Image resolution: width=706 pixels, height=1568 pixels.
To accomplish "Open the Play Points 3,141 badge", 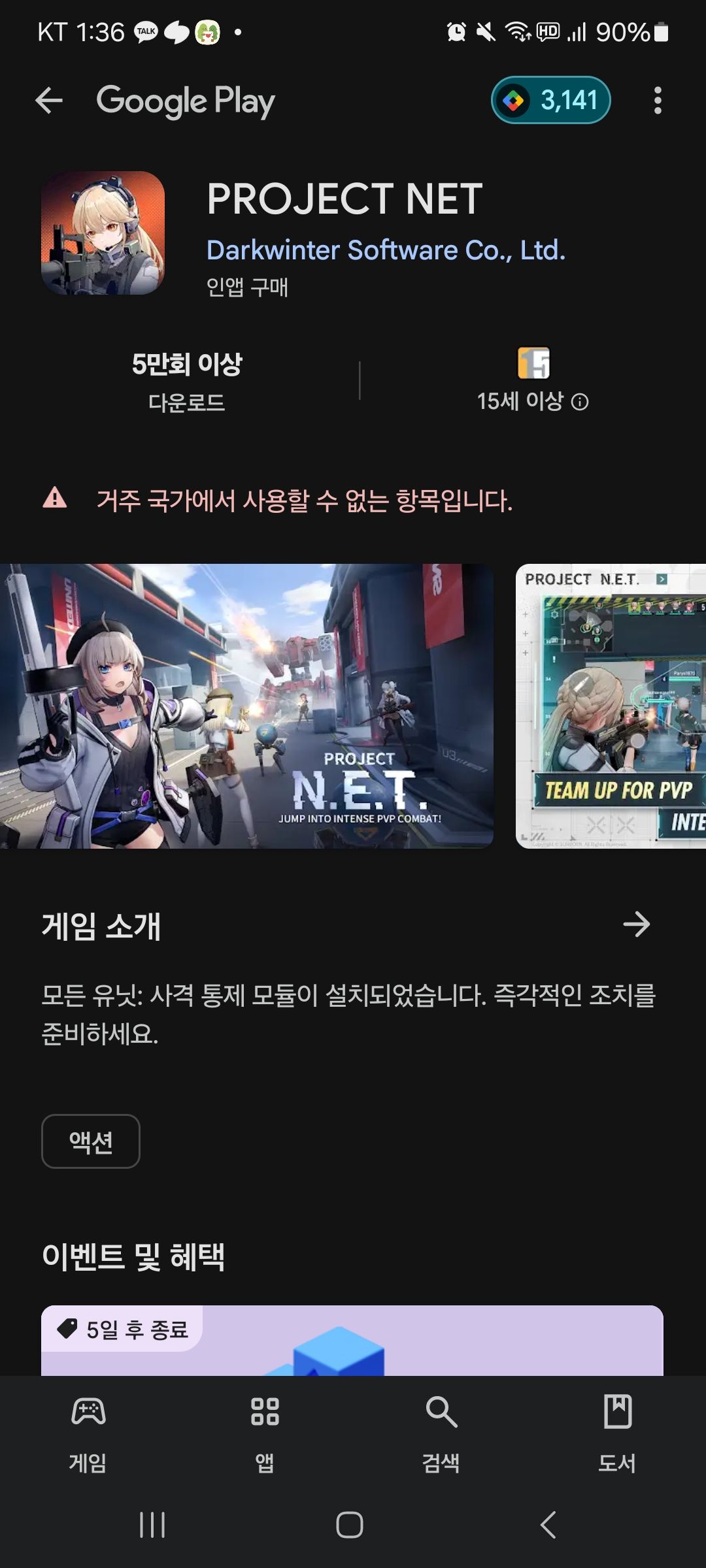I will click(x=550, y=101).
